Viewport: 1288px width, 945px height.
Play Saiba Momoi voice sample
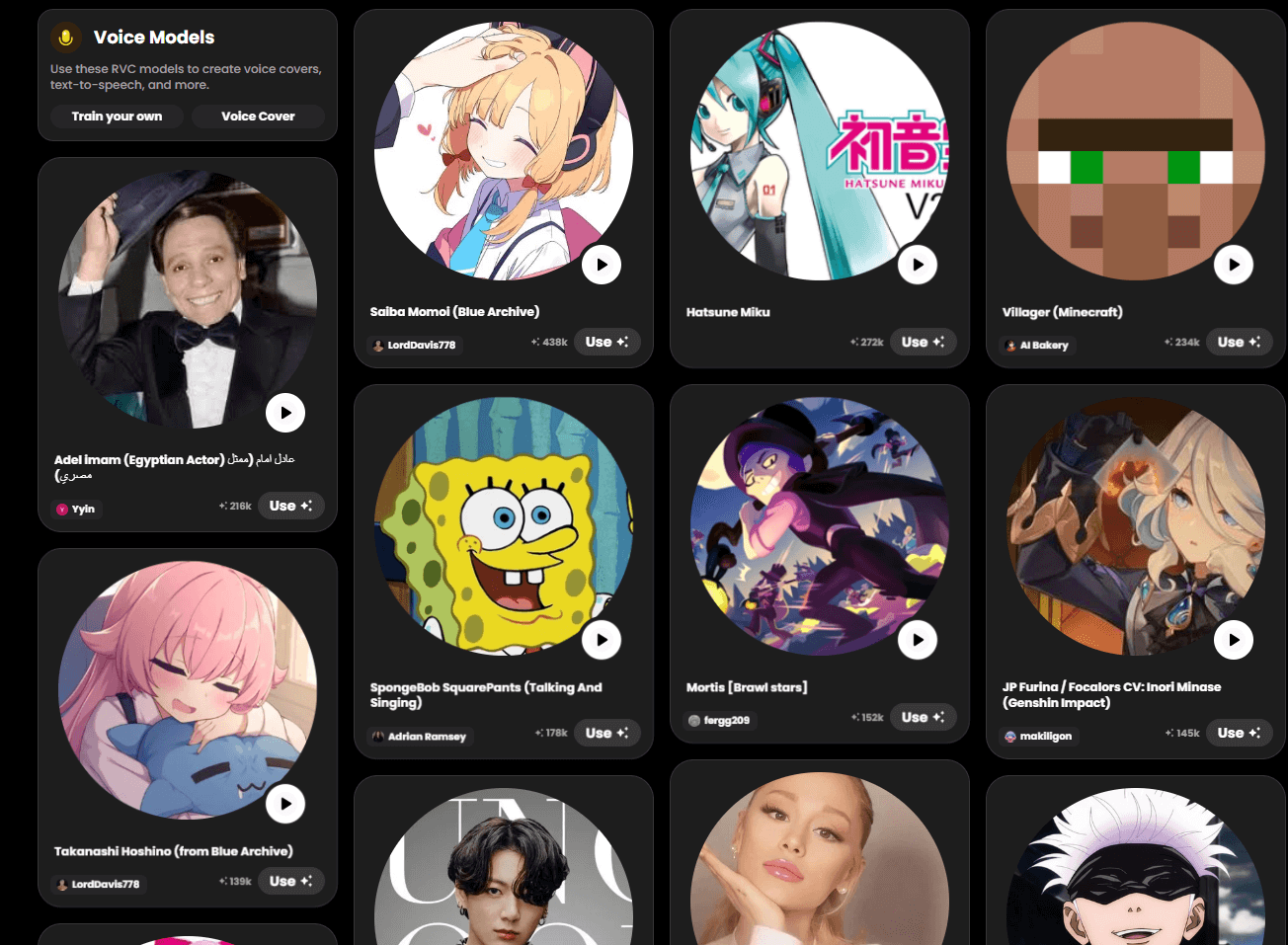pos(602,265)
